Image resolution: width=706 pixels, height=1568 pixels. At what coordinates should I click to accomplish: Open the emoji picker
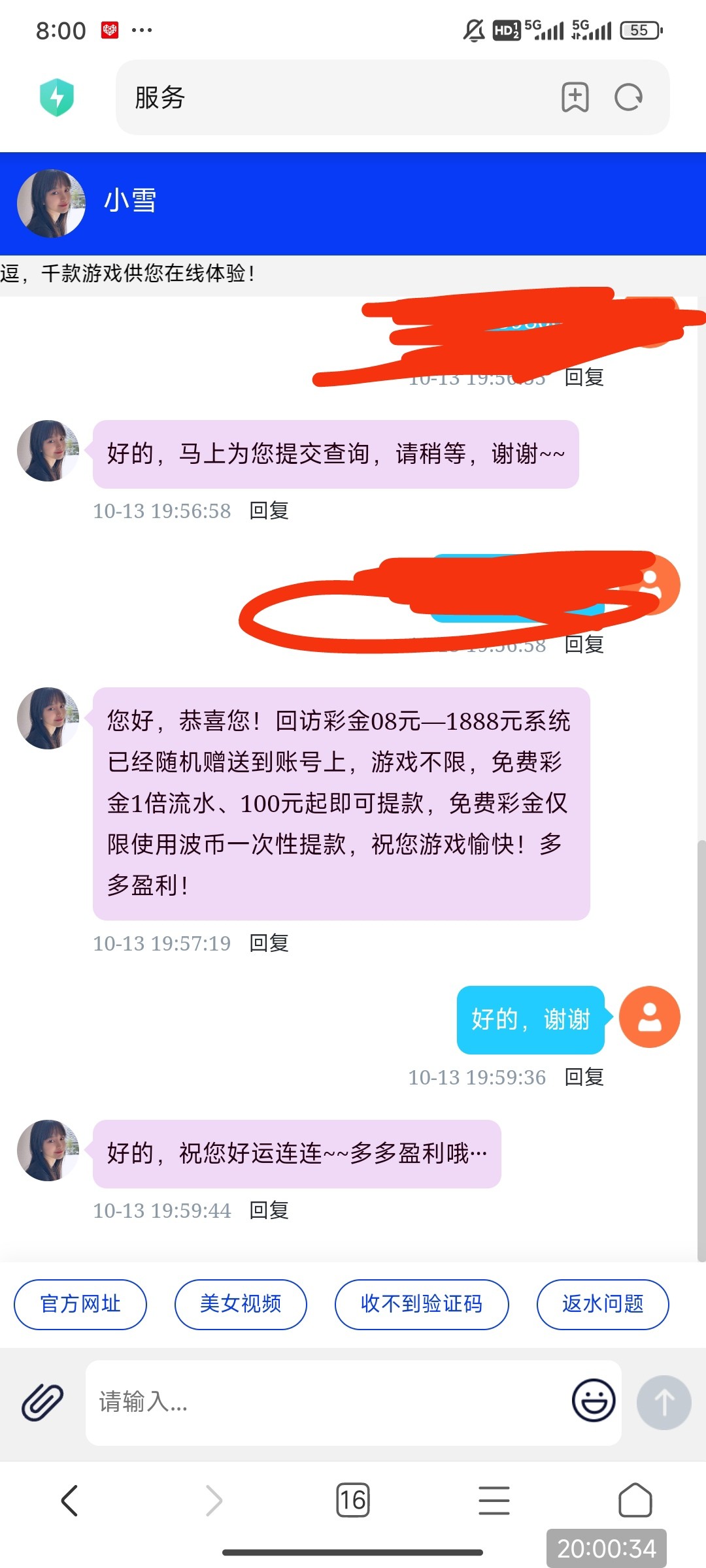tap(594, 1401)
